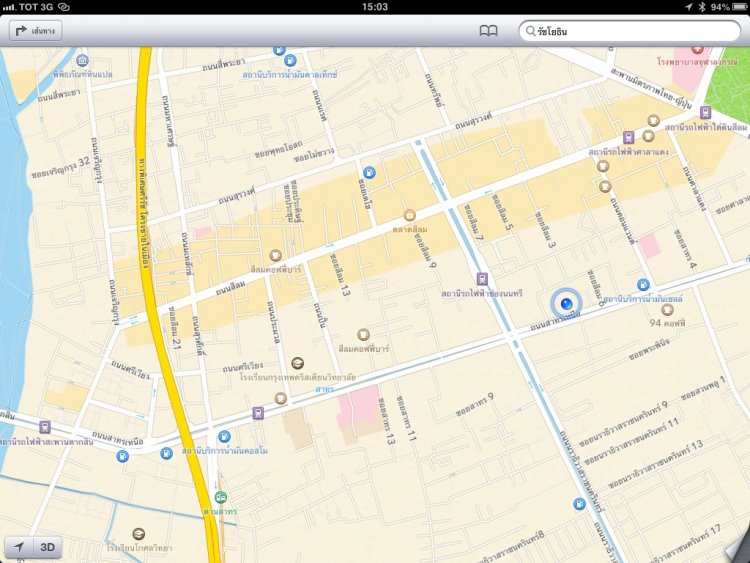Tap the search field containing รัชโยธิน

[x=620, y=31]
